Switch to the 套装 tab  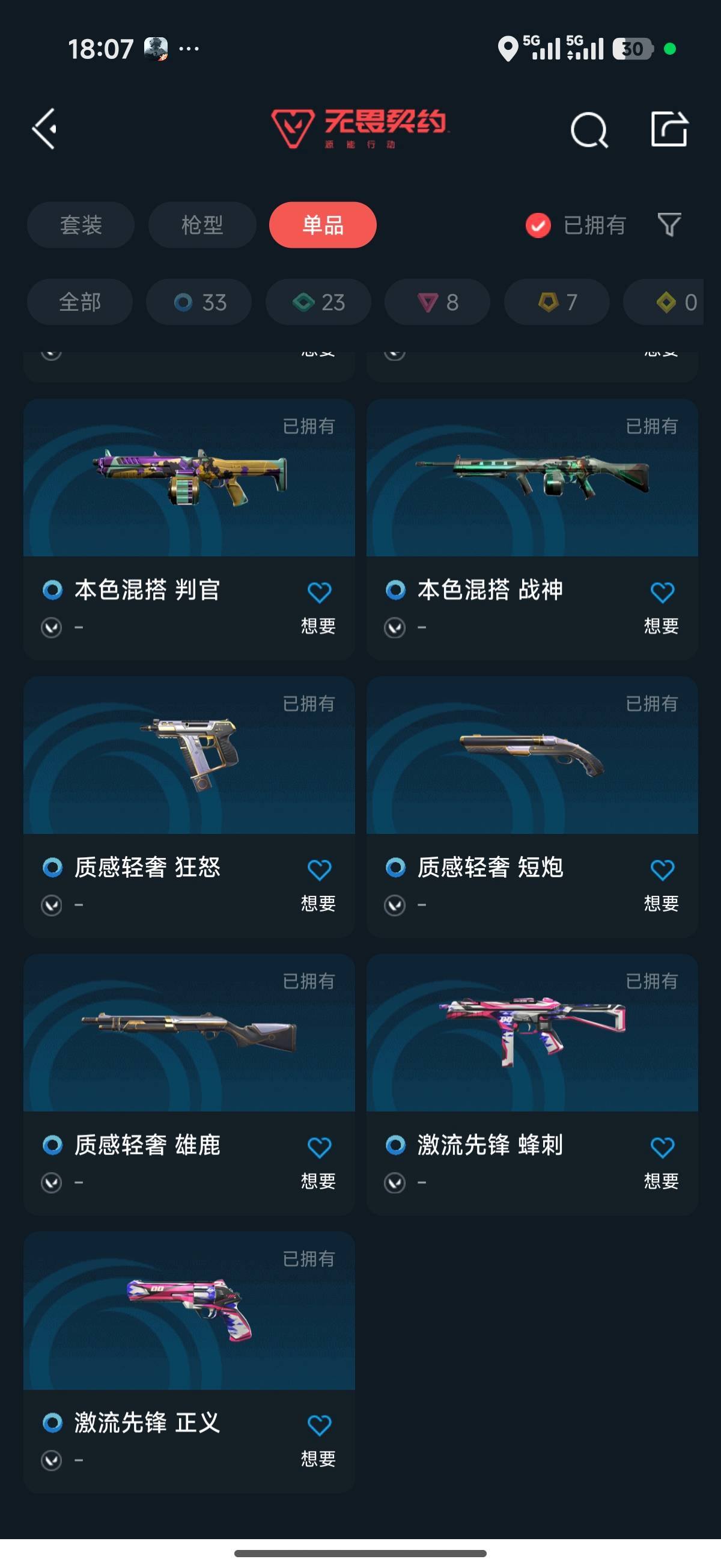pyautogui.click(x=80, y=225)
